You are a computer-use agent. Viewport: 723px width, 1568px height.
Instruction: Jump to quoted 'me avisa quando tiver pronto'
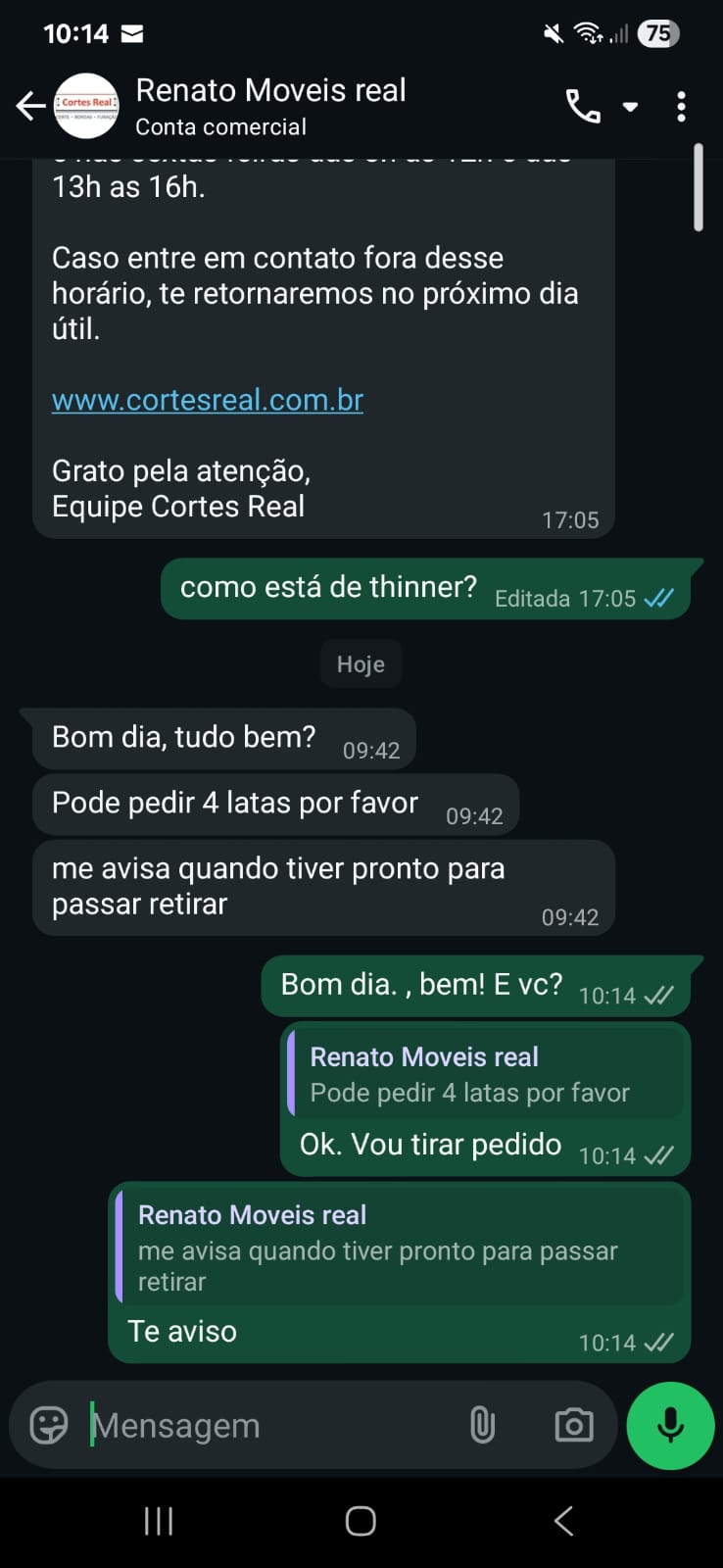pyautogui.click(x=400, y=1249)
